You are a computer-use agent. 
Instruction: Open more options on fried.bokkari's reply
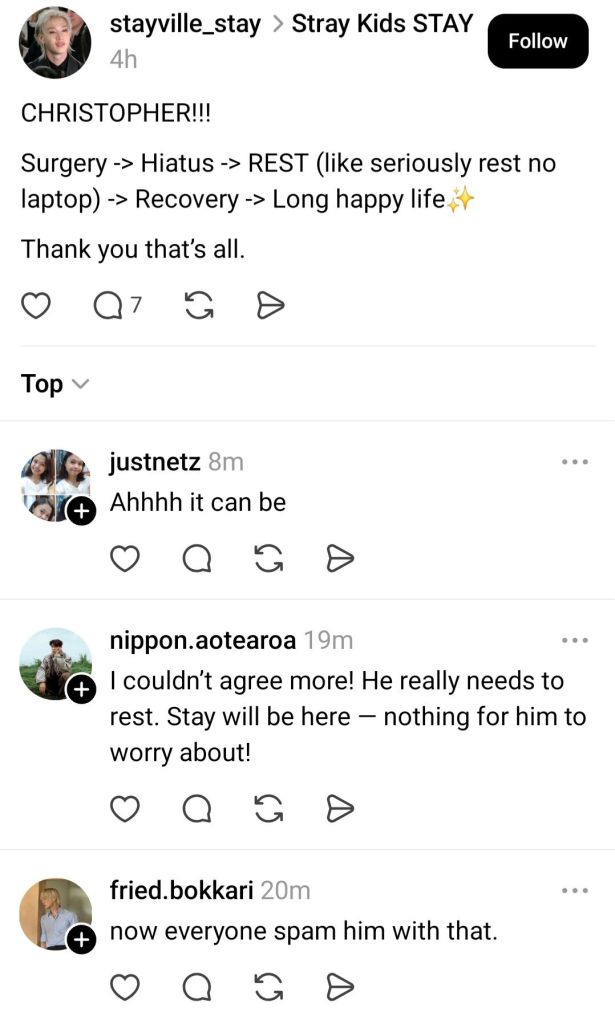point(575,890)
